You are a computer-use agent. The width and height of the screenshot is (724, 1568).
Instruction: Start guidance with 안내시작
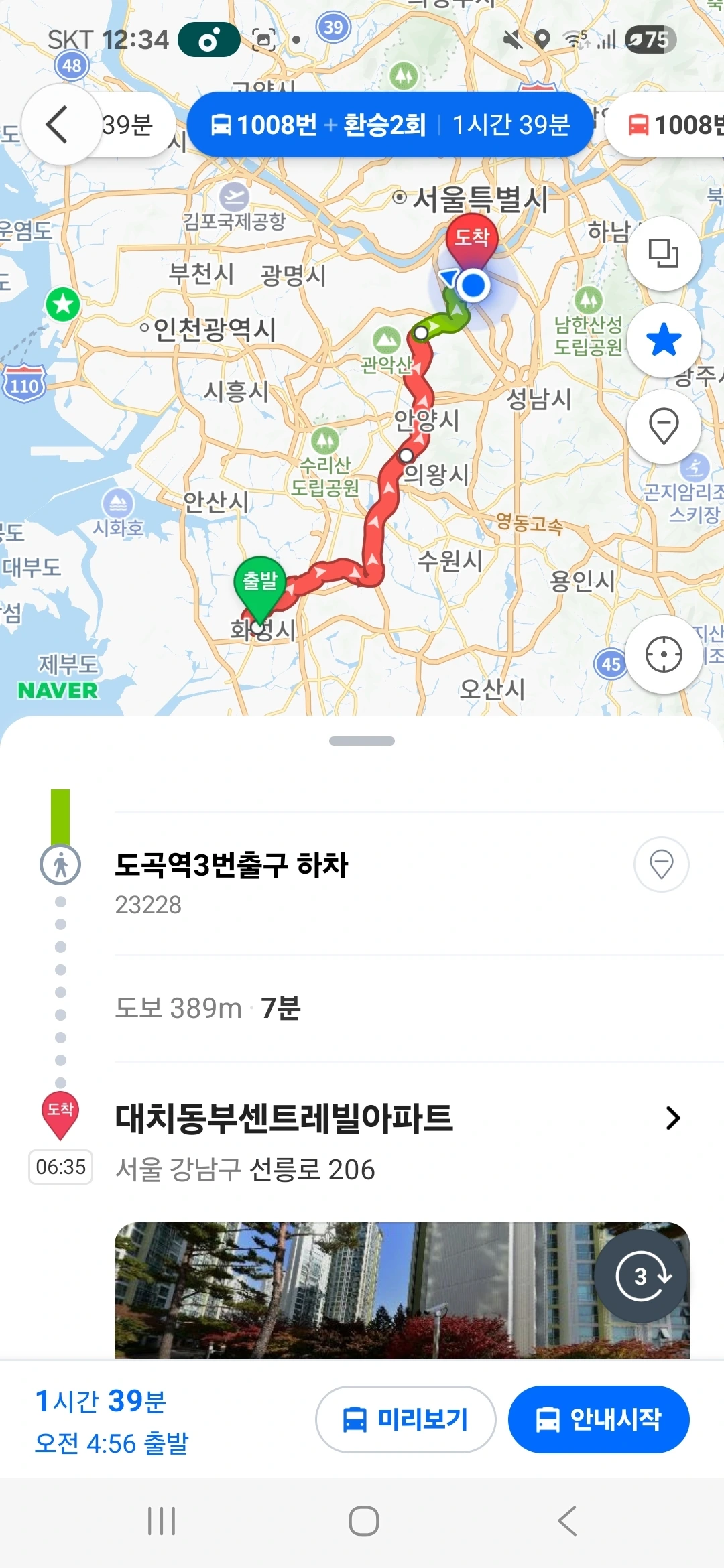599,1419
